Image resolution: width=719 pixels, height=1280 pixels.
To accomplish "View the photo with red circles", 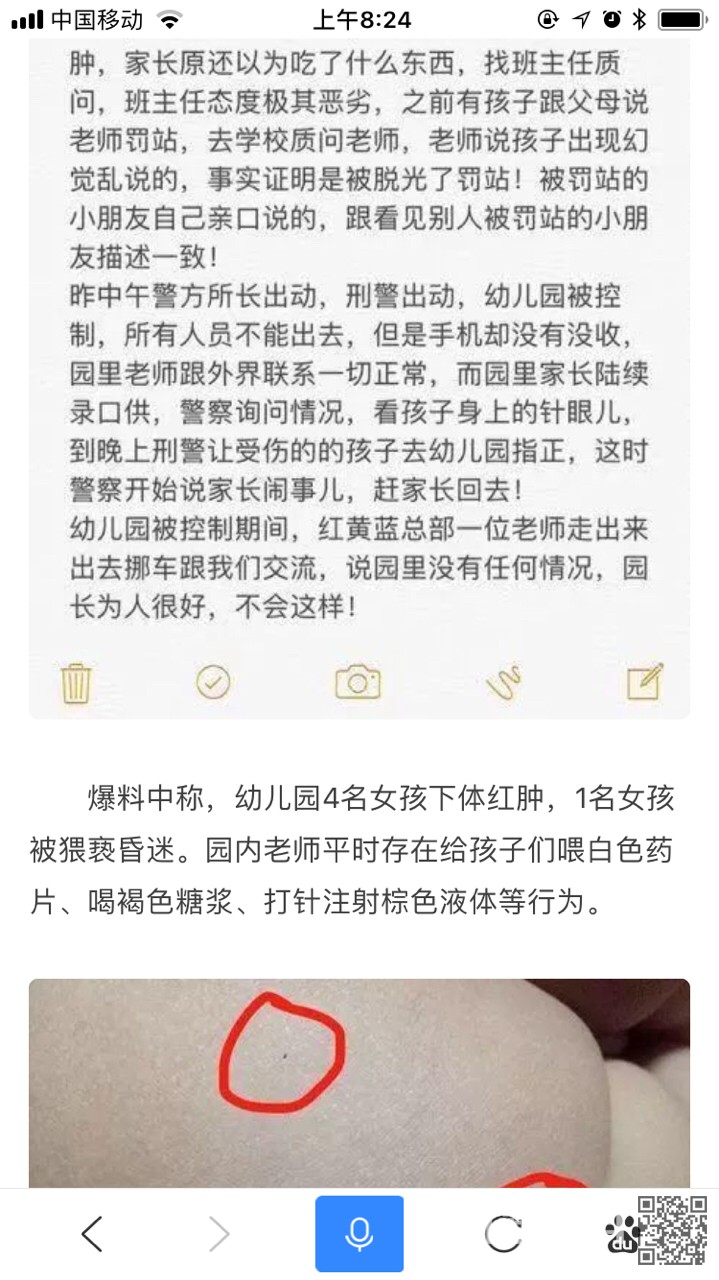I will pyautogui.click(x=359, y=1082).
